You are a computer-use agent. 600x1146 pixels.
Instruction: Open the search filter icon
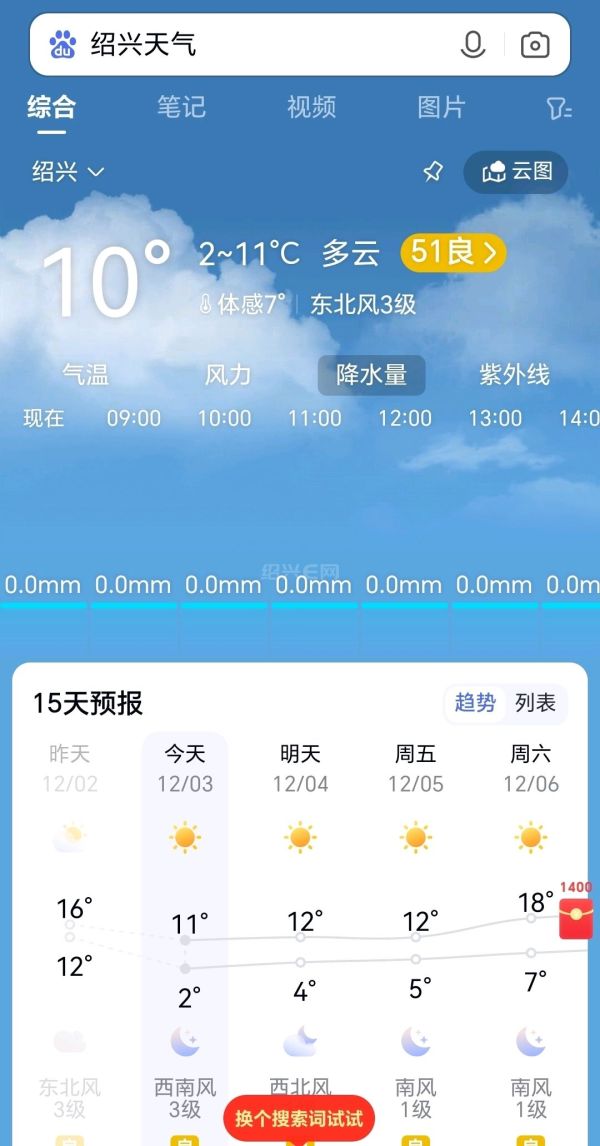point(559,108)
